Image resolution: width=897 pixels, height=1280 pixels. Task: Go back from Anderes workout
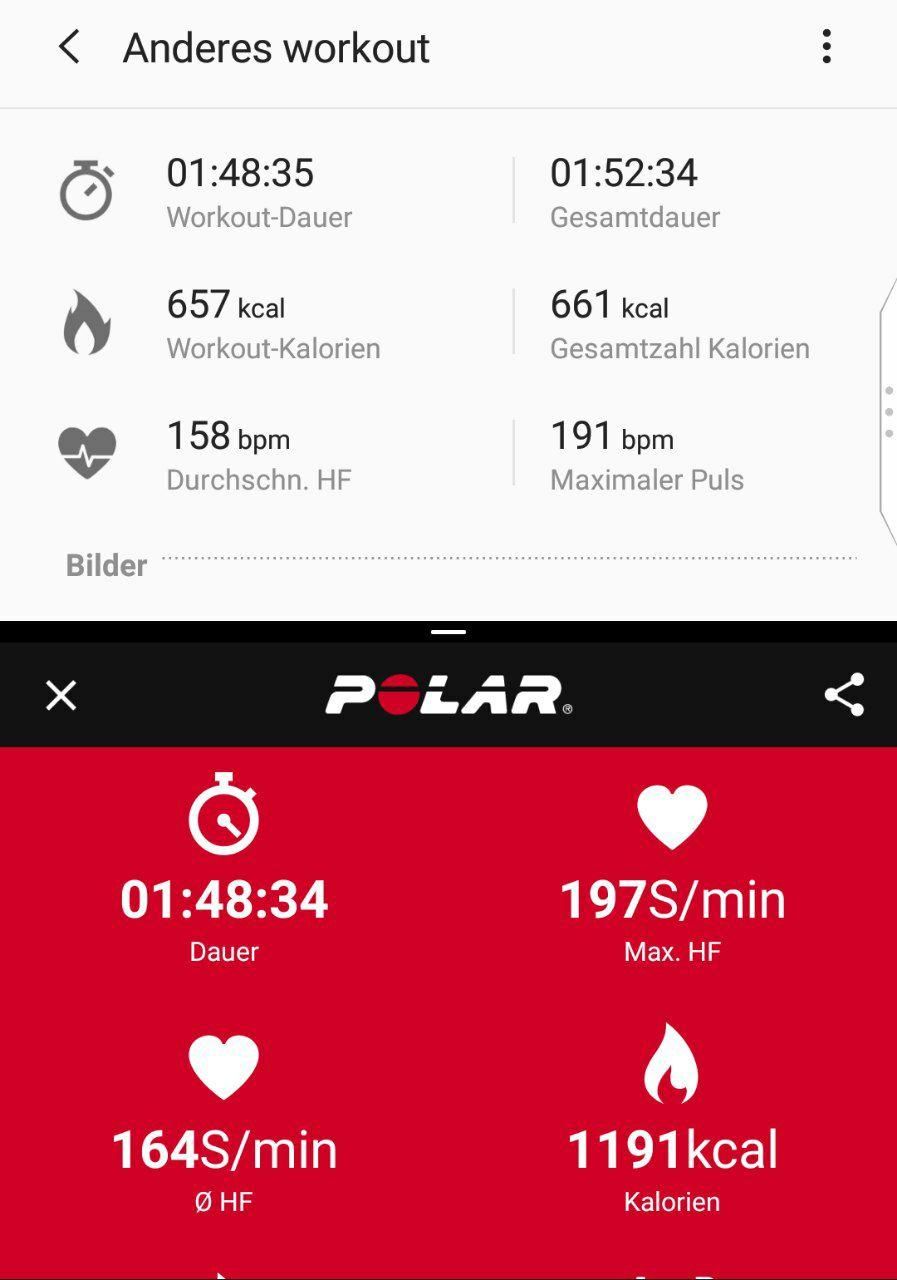pyautogui.click(x=69, y=47)
